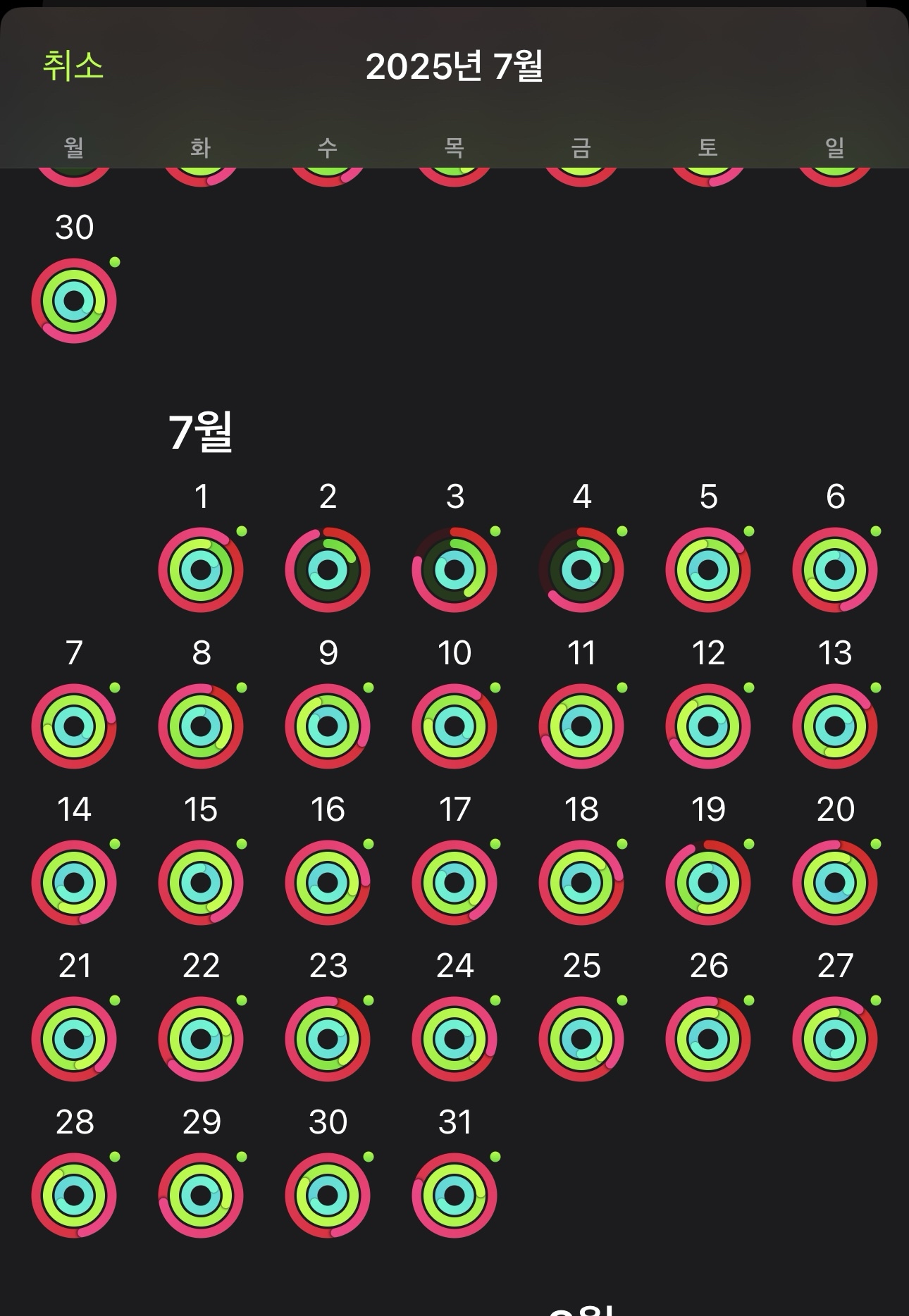Screen dimensions: 909x1316
Task: Tap the 취소 cancel button
Action: click(x=73, y=66)
